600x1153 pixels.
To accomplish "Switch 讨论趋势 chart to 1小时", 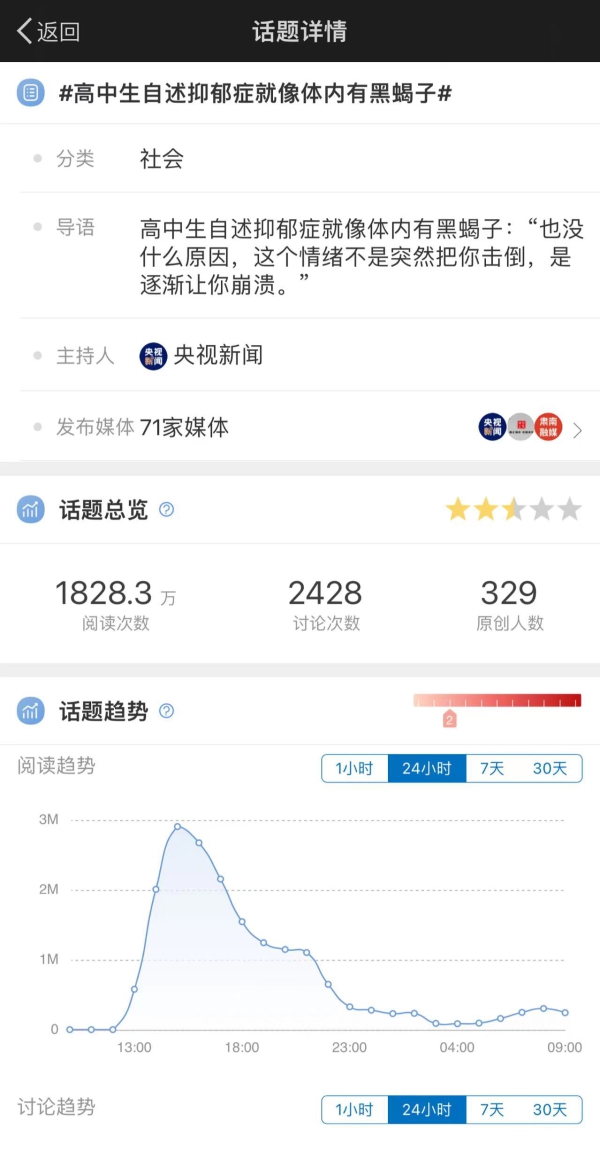I will coord(354,1109).
